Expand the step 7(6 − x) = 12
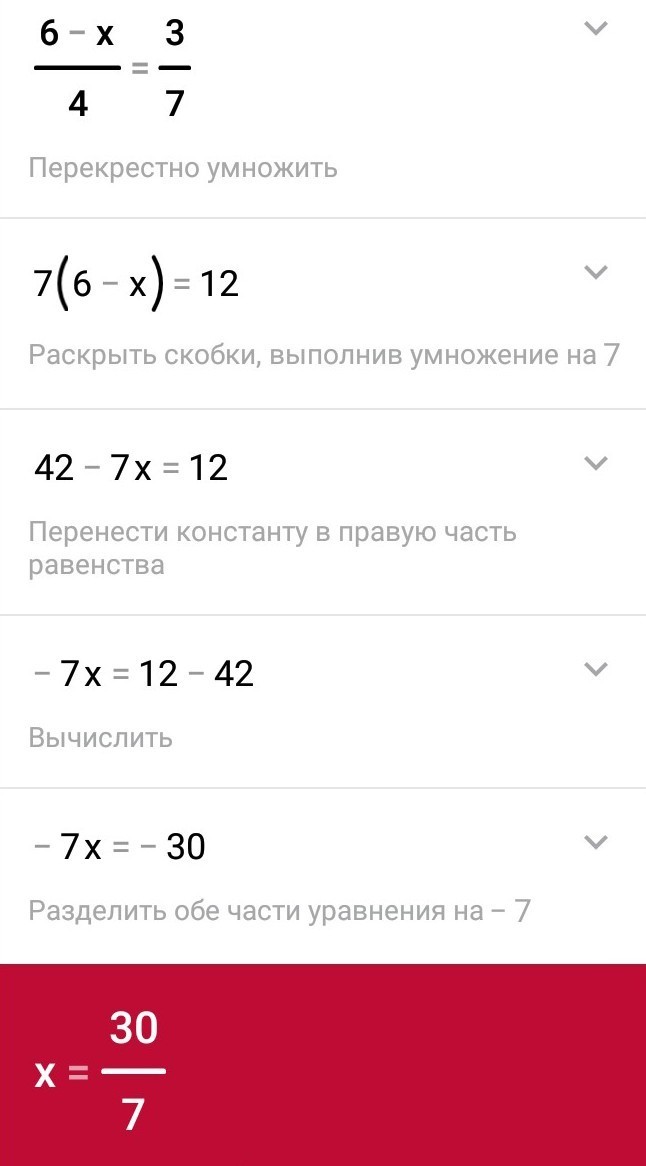This screenshot has width=646, height=1166. click(595, 272)
